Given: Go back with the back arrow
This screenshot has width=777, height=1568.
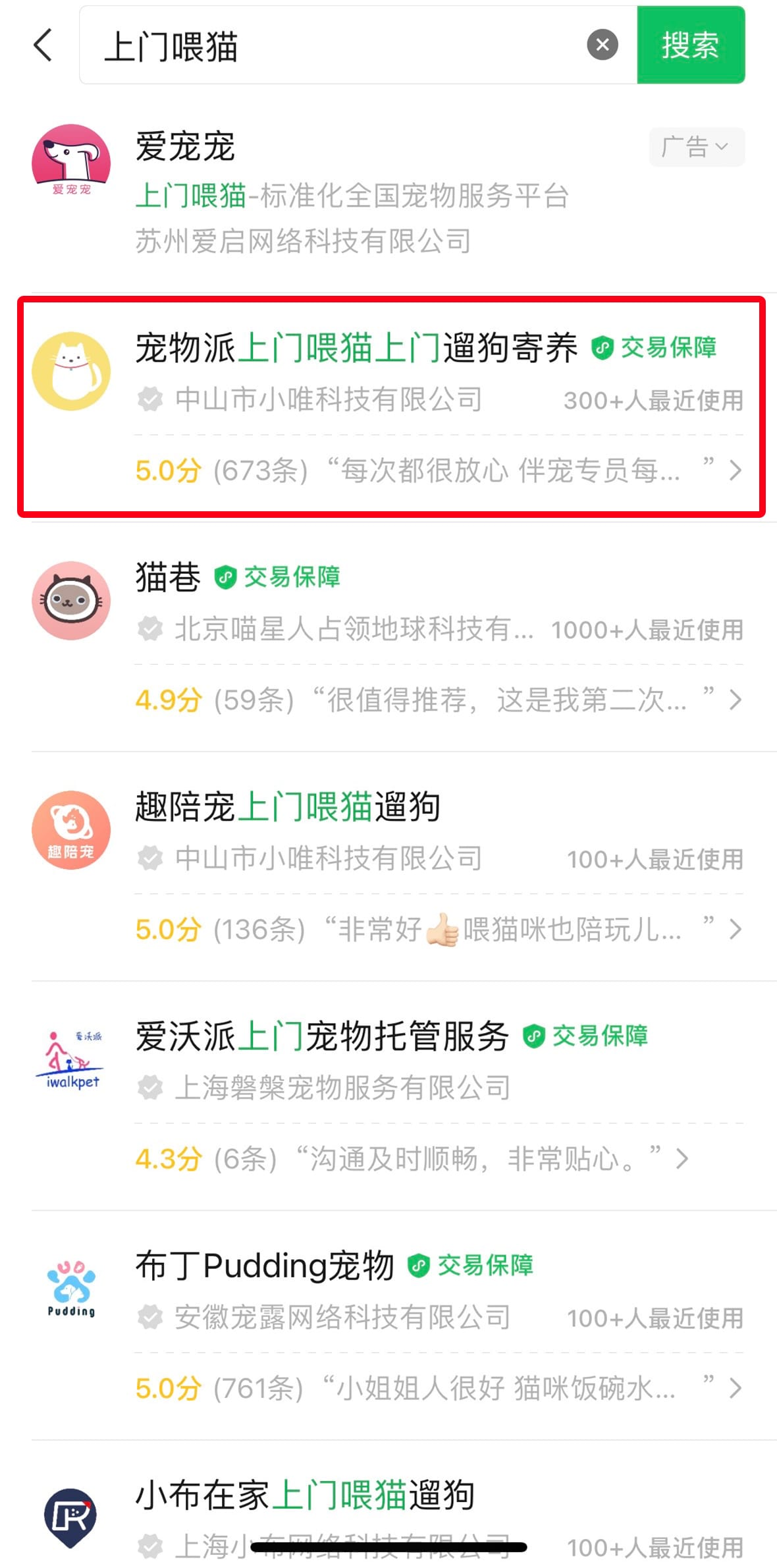Looking at the screenshot, I should (x=43, y=45).
